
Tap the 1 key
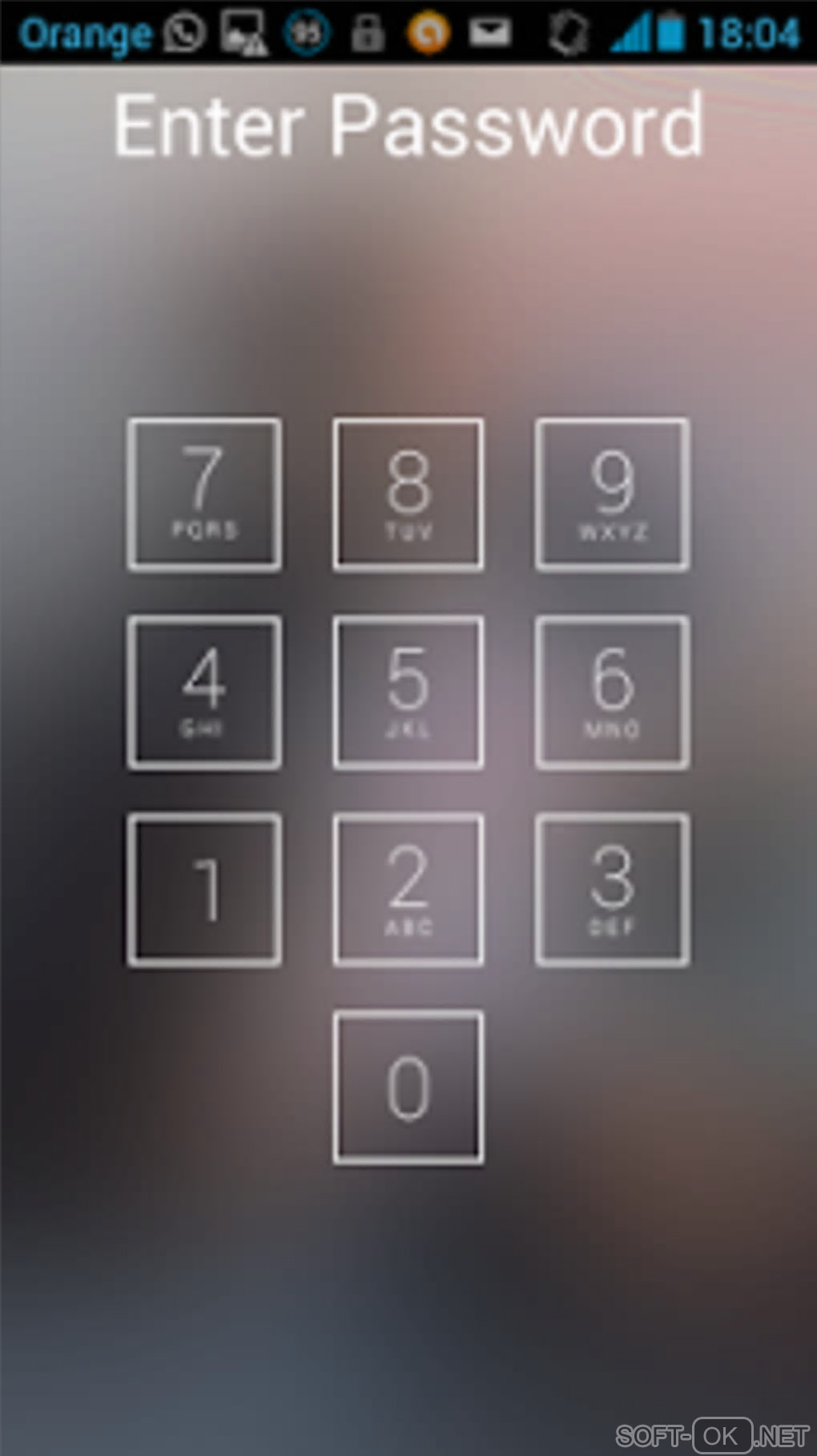point(204,889)
